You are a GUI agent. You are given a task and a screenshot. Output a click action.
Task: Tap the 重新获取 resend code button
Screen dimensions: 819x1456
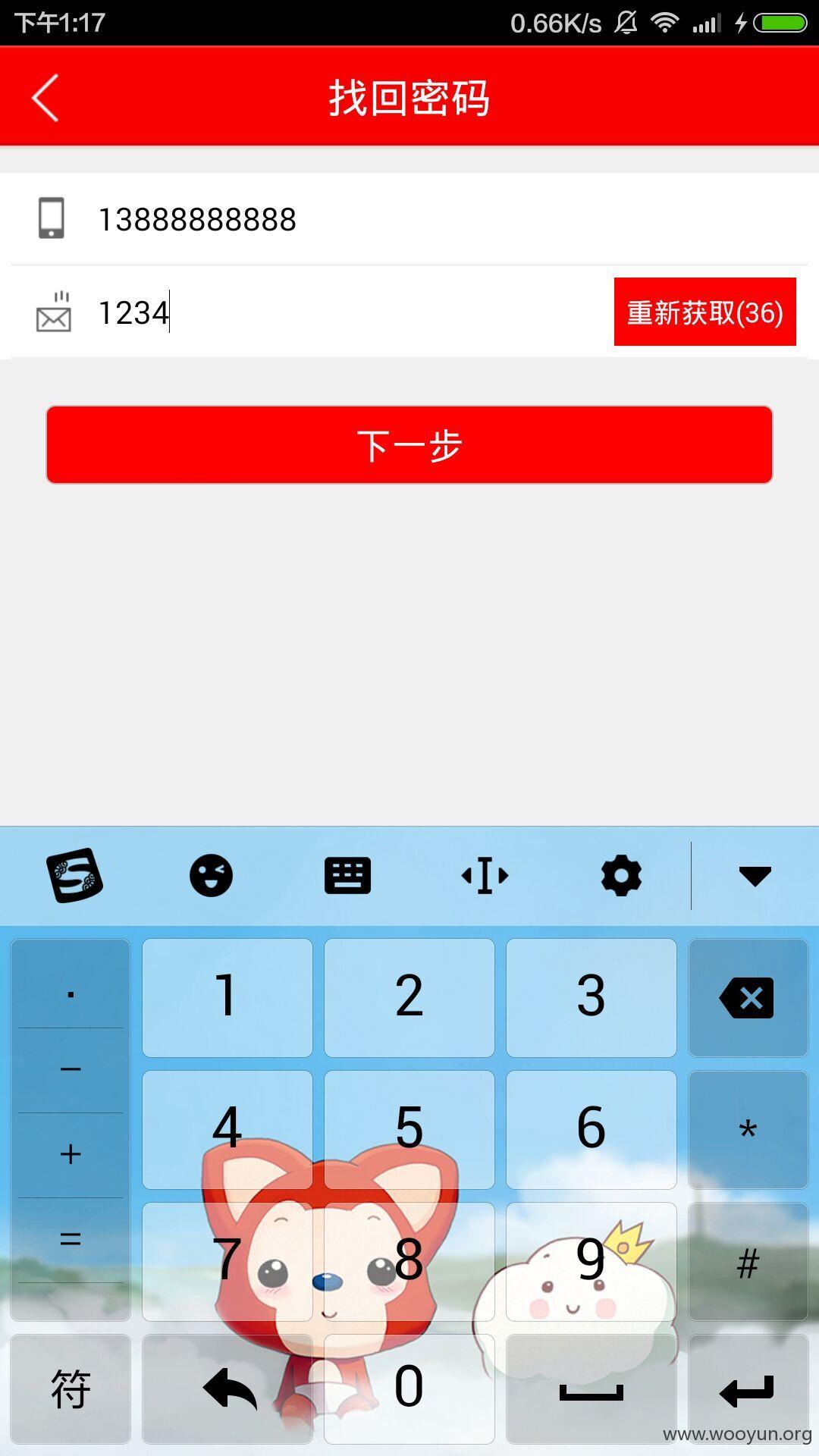(704, 312)
